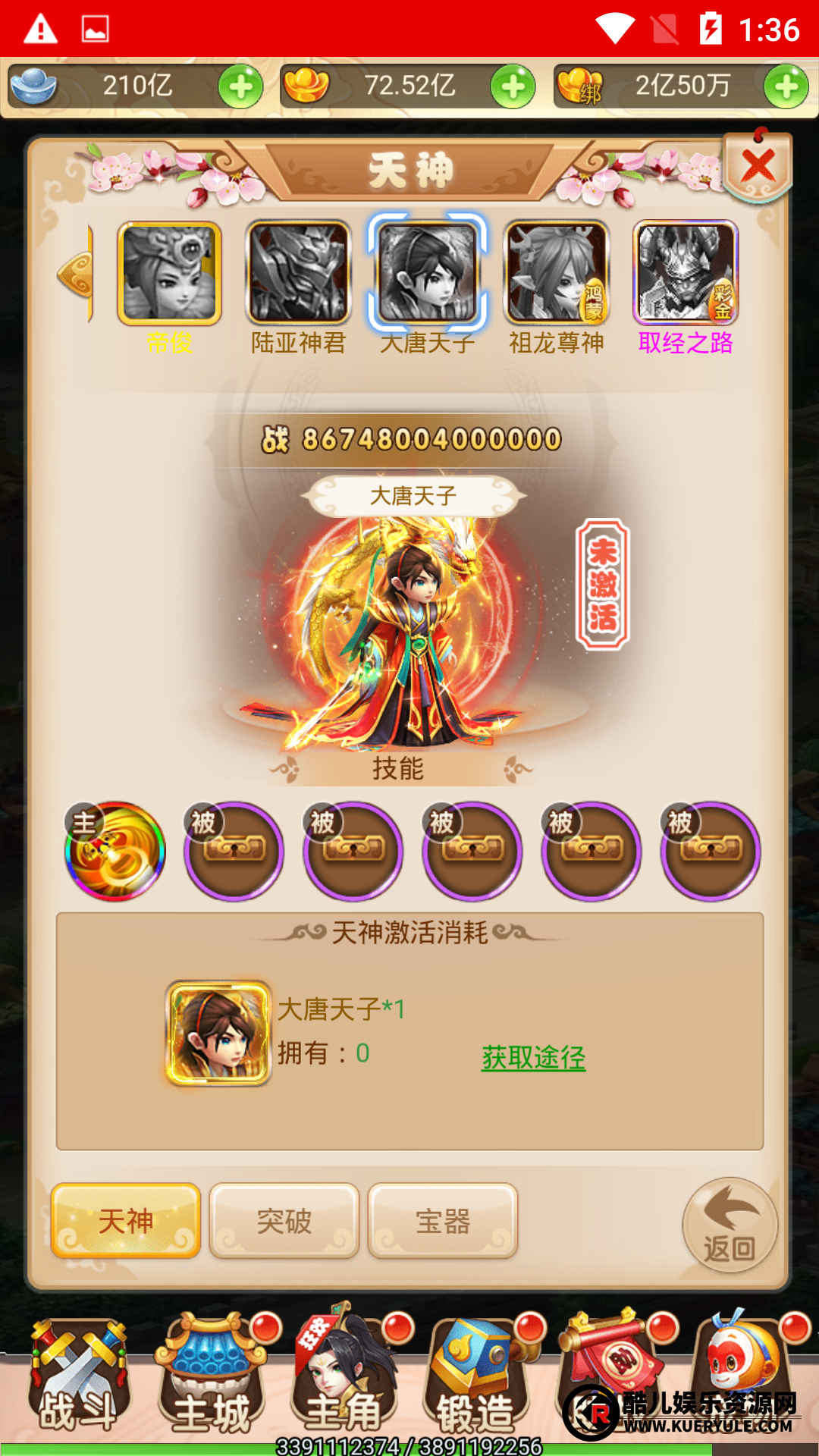Switch to the 突破 tab
Screen dimensions: 819x1456
(x=284, y=1221)
